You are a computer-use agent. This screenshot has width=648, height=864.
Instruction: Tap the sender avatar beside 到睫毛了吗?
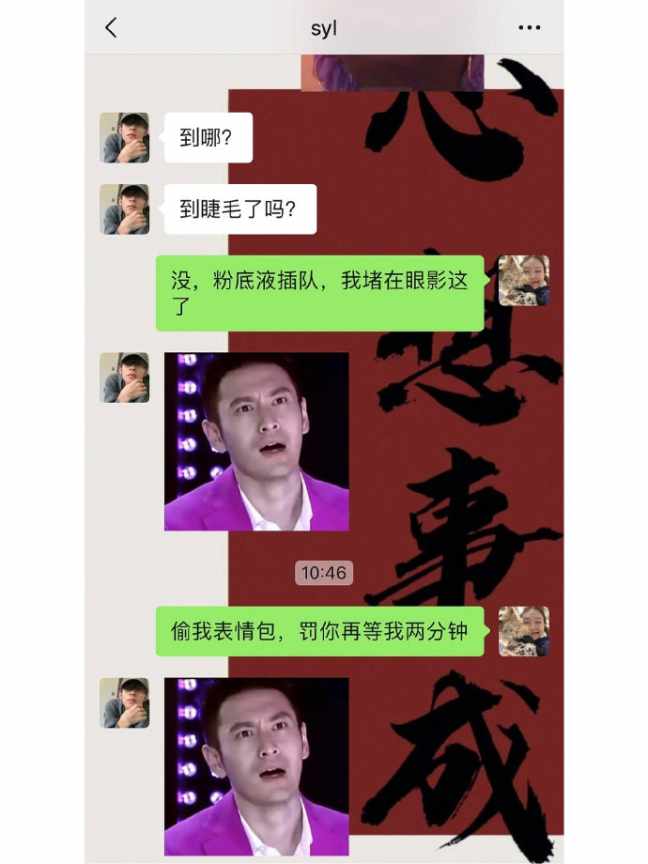(125, 209)
